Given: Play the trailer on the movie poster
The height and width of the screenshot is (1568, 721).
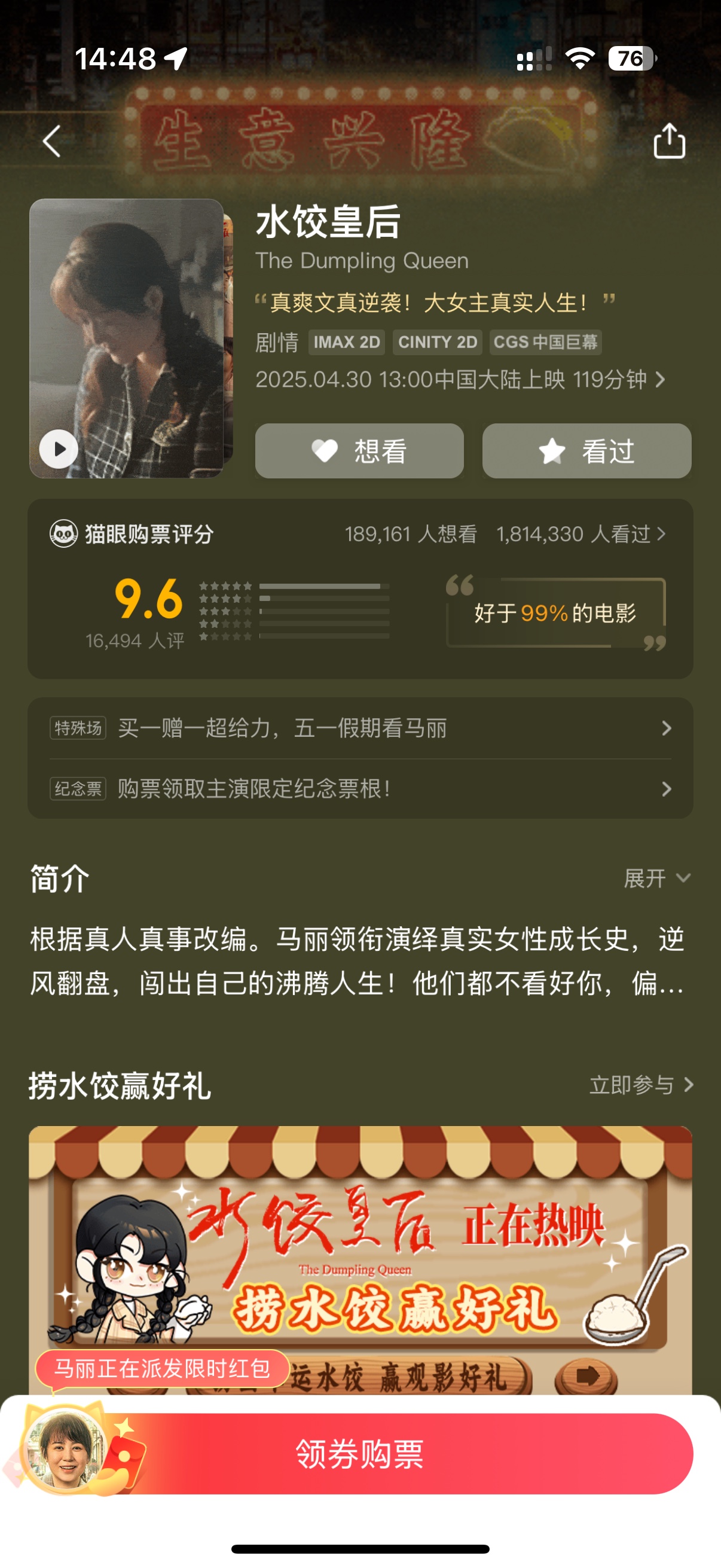Looking at the screenshot, I should click(59, 449).
